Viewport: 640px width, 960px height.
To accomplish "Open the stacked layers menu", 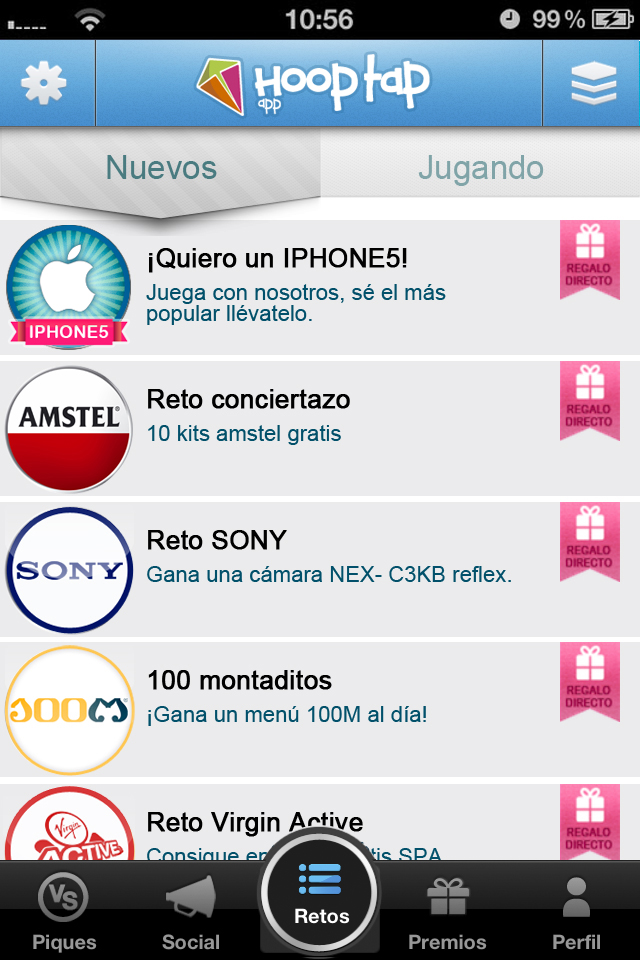I will click(594, 84).
